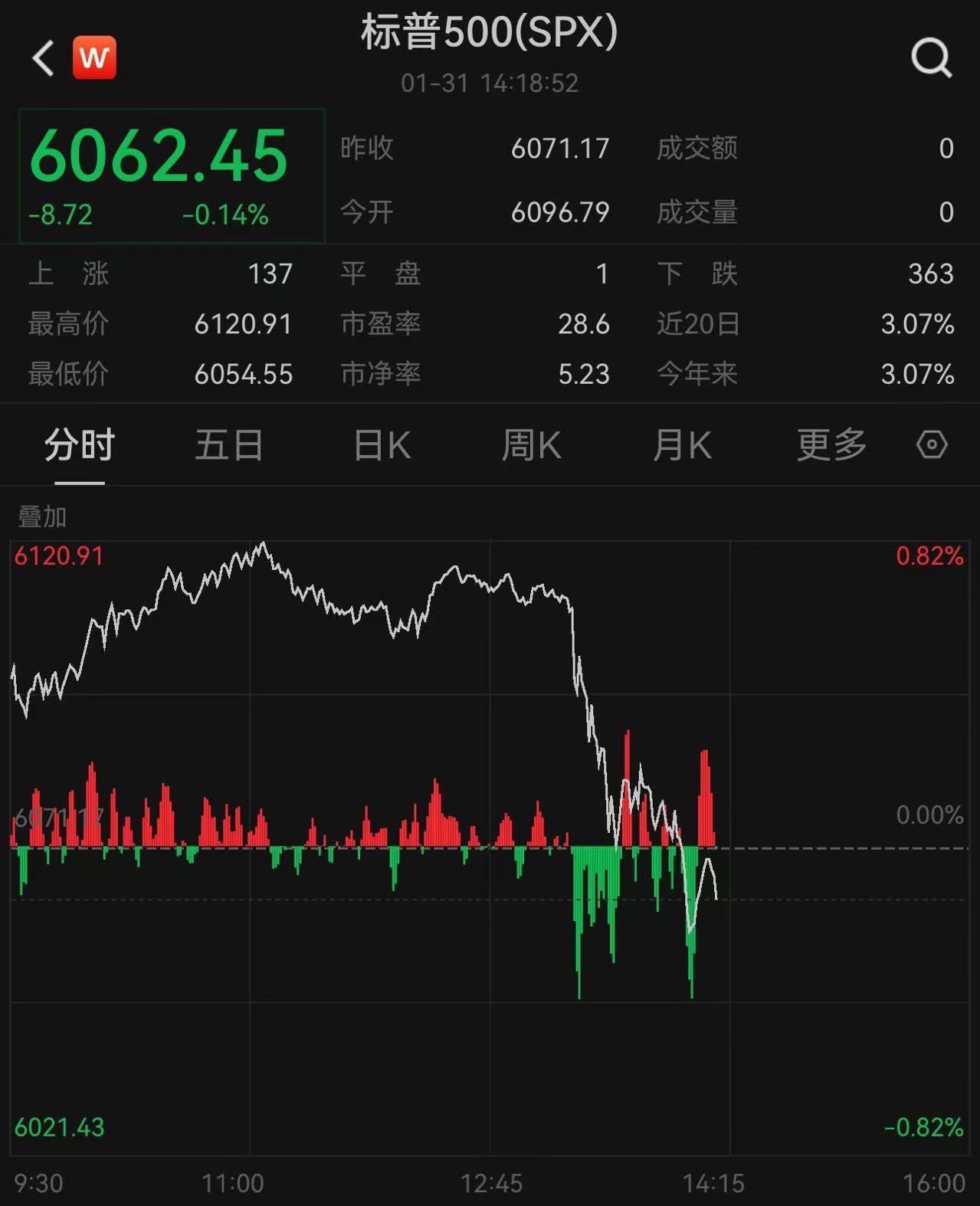The image size is (980, 1206).
Task: Switch on the 五日 five-day view
Action: 229,444
